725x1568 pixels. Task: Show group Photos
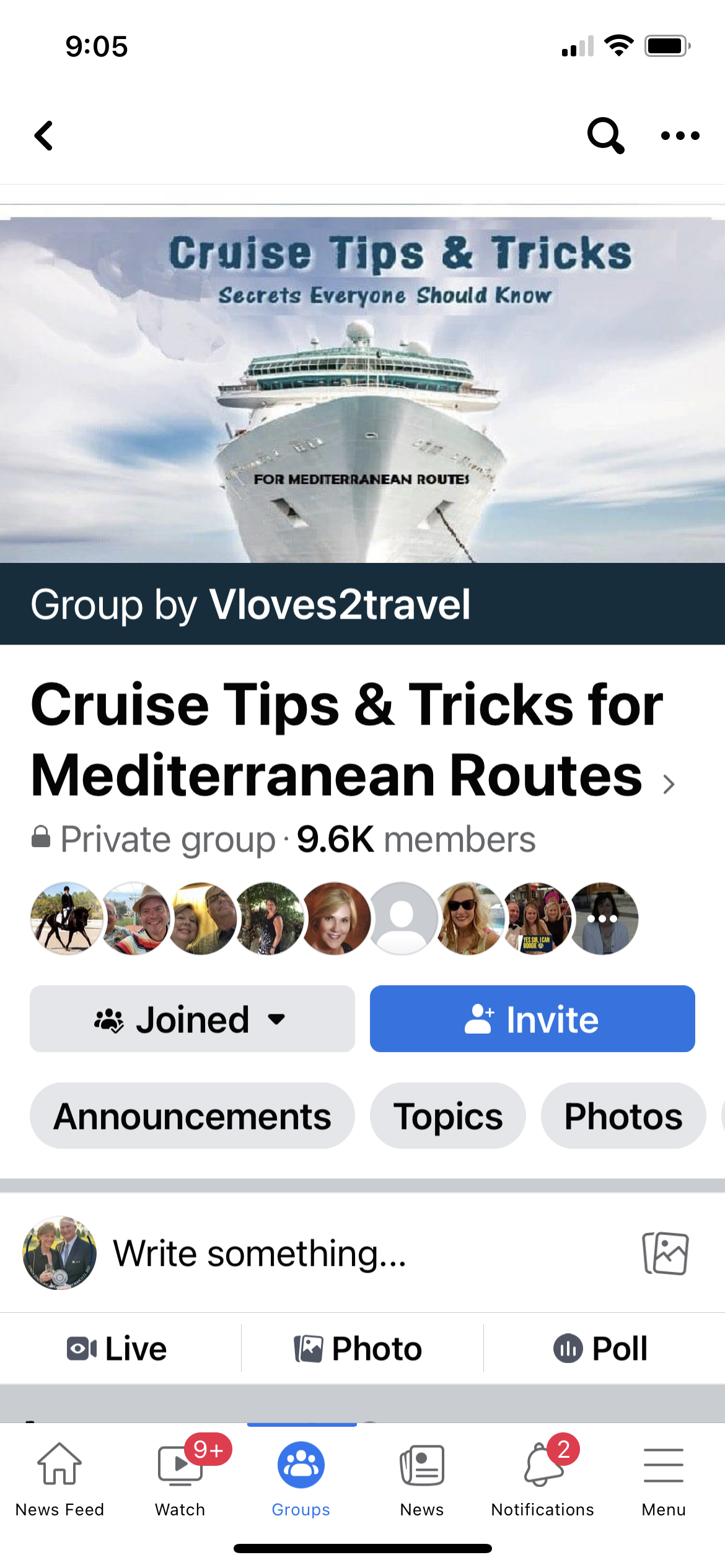coord(623,1116)
